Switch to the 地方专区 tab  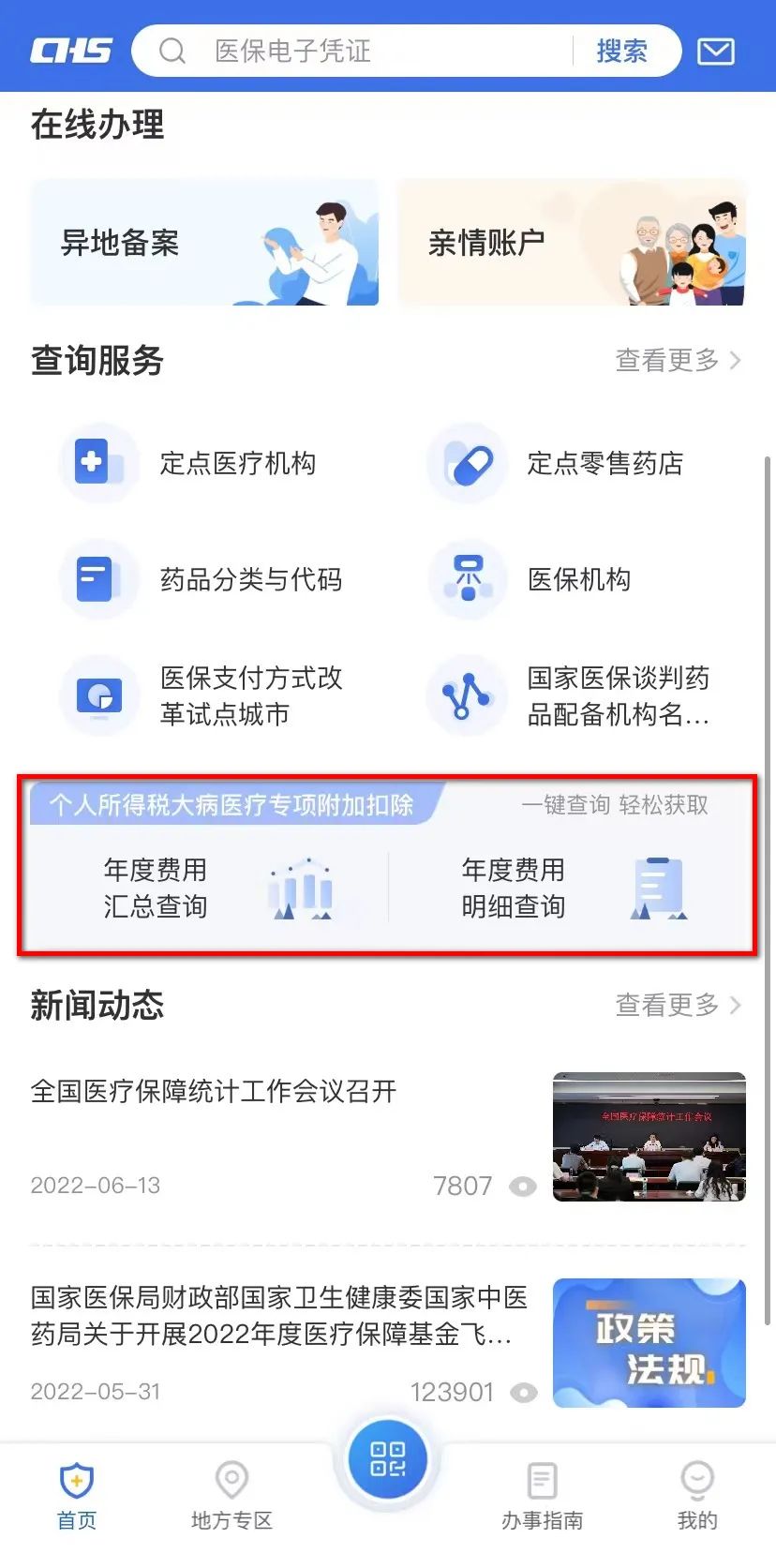point(231,1496)
